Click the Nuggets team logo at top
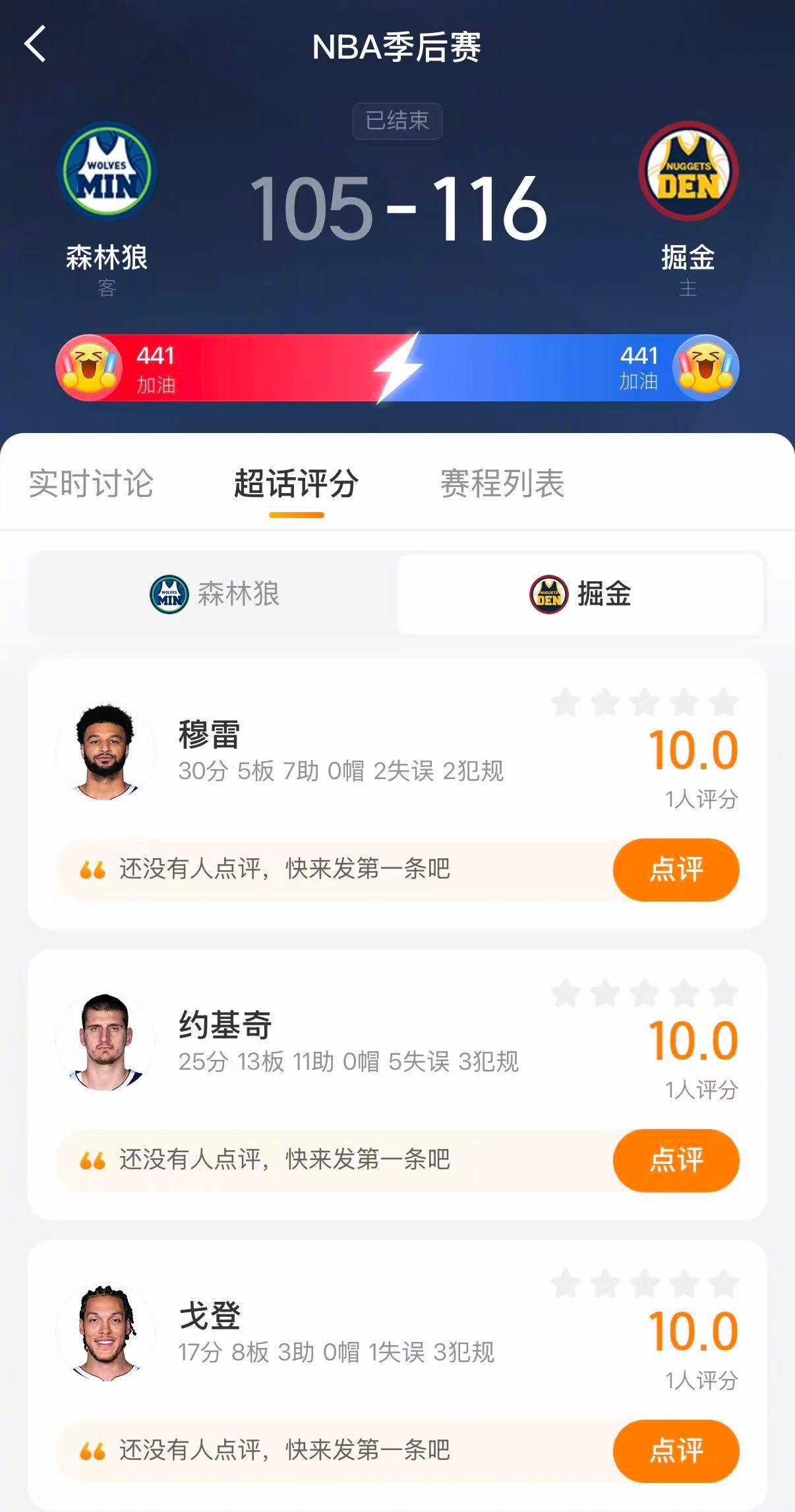 click(x=688, y=171)
